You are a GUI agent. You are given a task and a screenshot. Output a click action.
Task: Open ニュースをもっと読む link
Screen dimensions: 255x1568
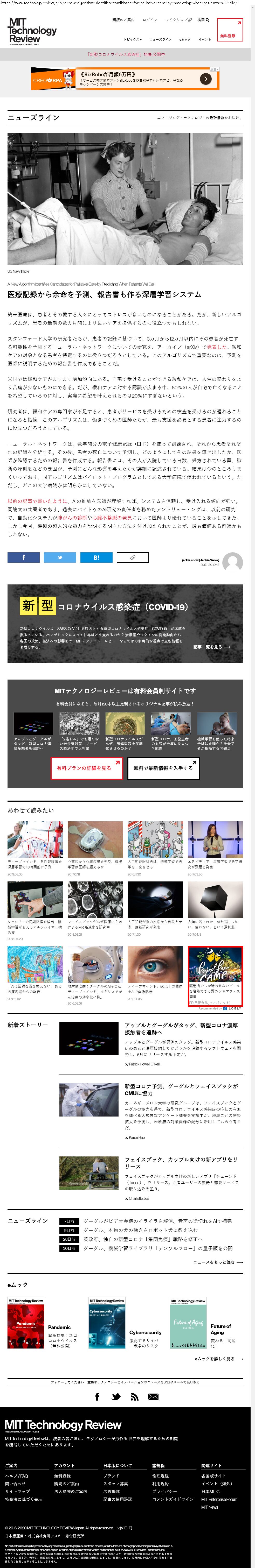pos(218,1262)
